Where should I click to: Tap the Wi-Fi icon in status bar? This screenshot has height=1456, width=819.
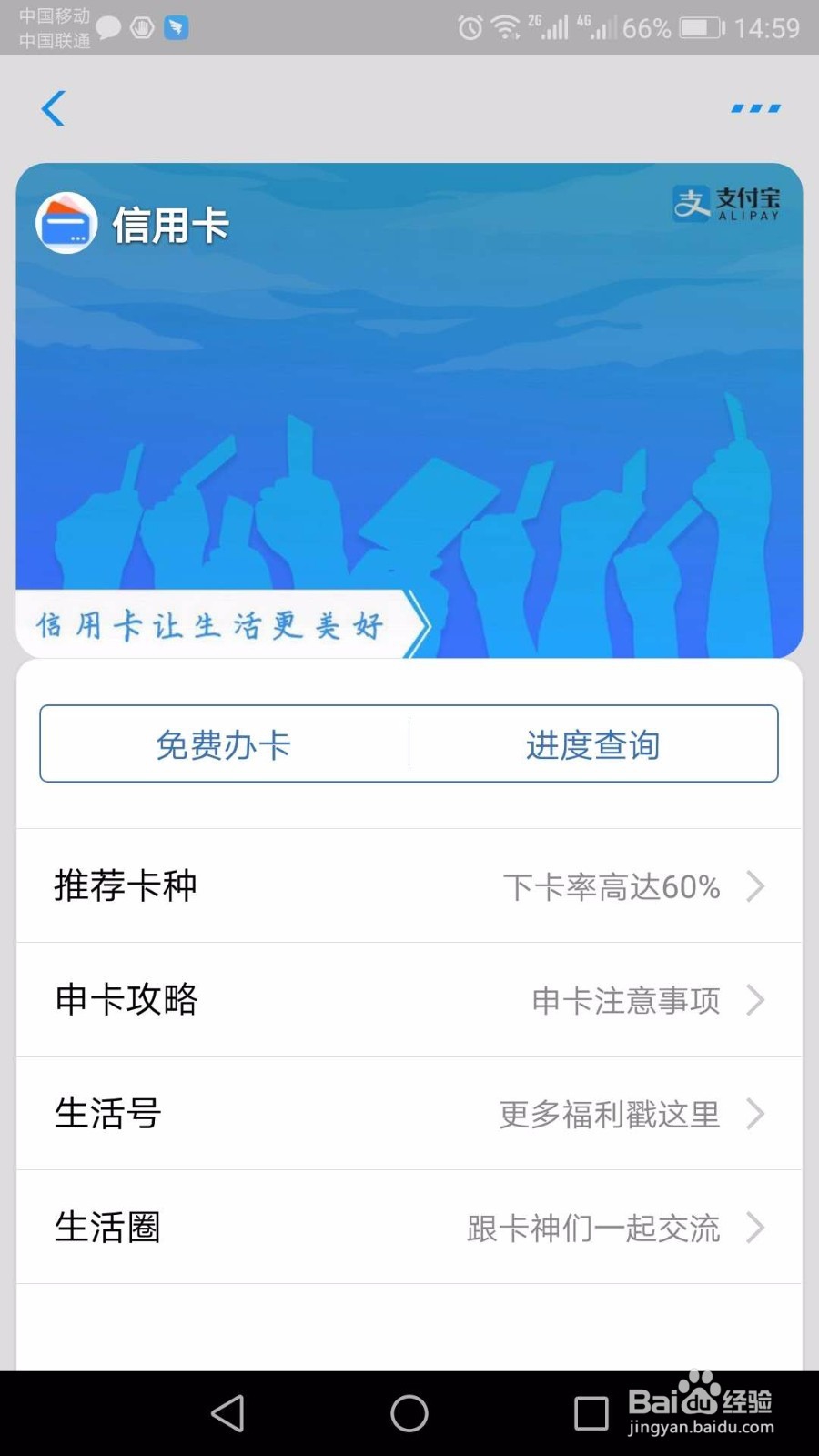click(x=503, y=27)
